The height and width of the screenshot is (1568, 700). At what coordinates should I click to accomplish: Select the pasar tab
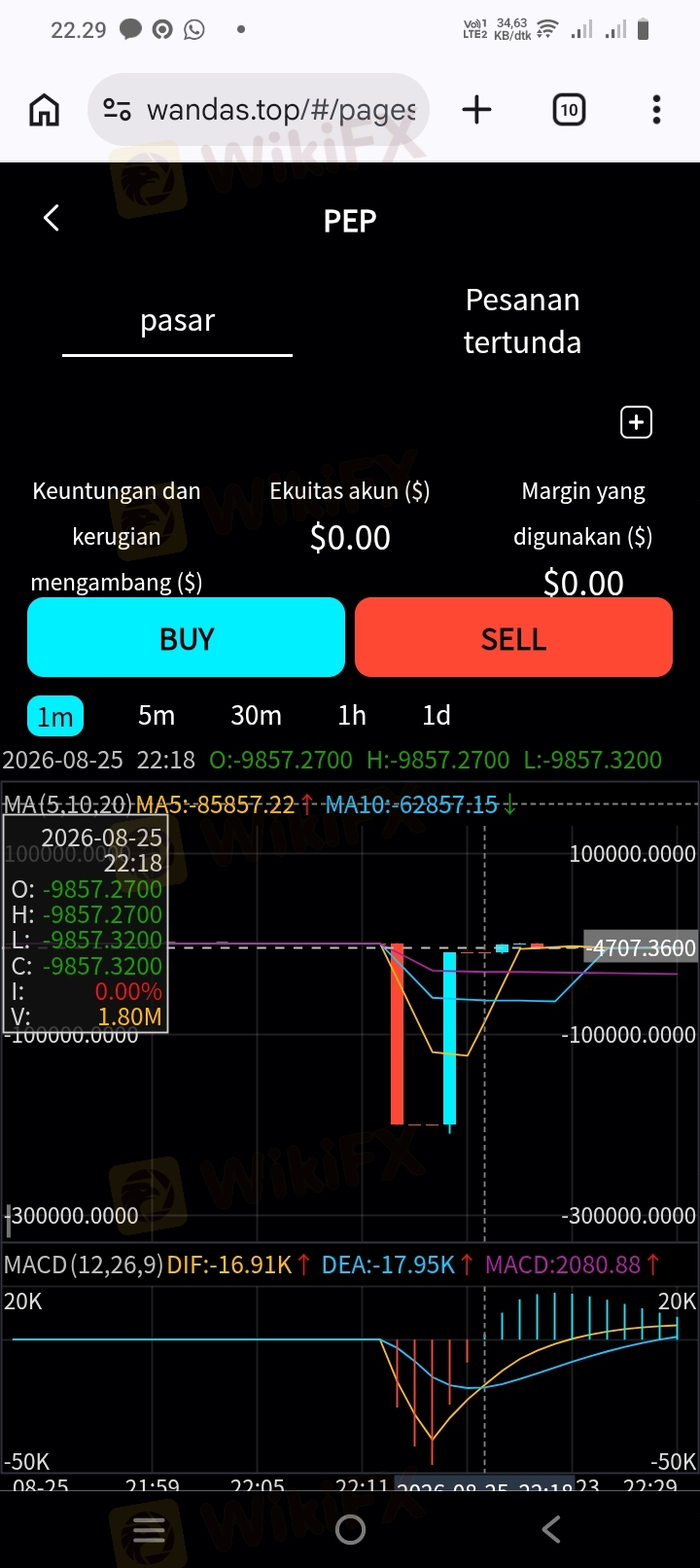177,321
